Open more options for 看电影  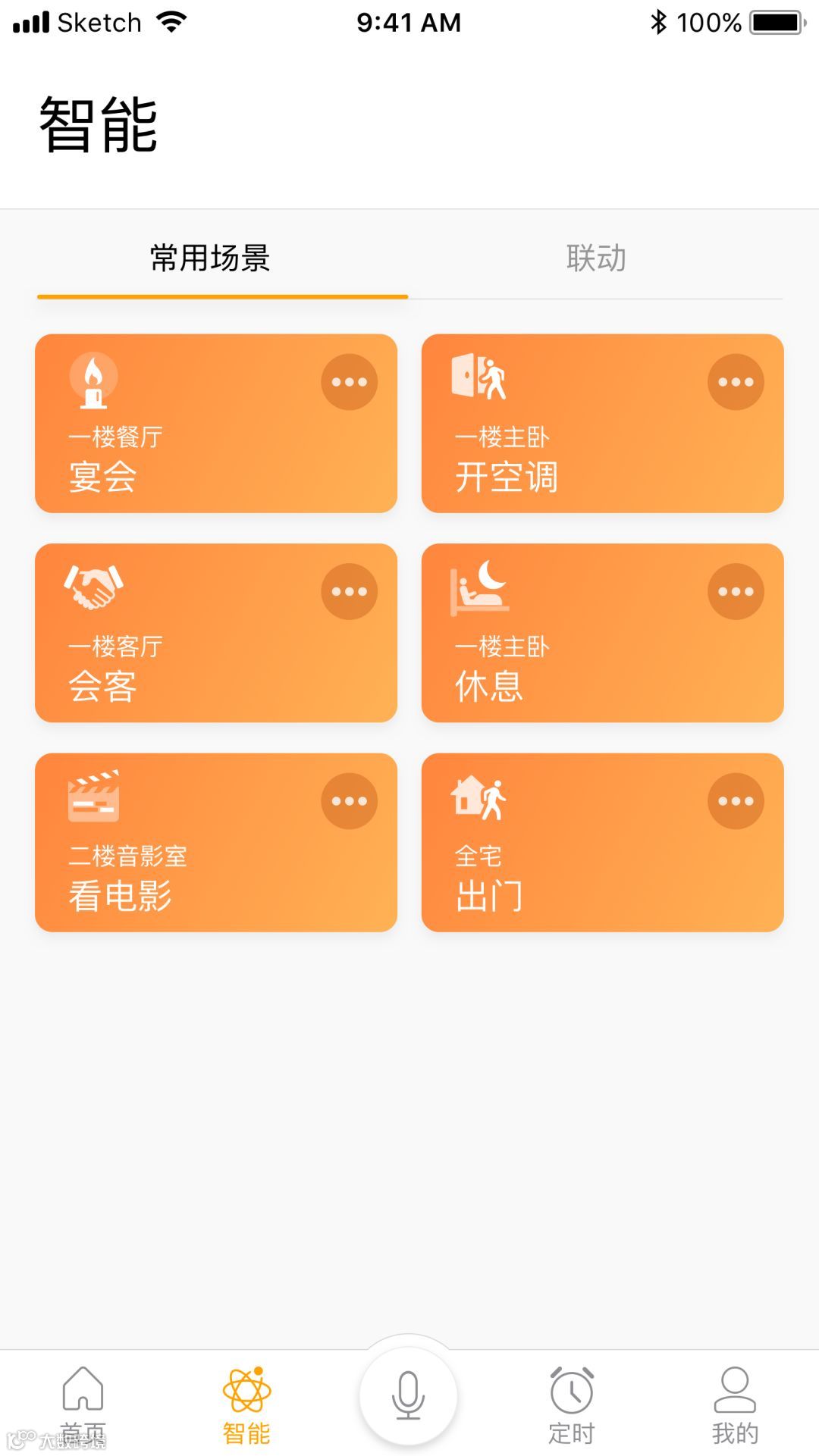coord(349,801)
